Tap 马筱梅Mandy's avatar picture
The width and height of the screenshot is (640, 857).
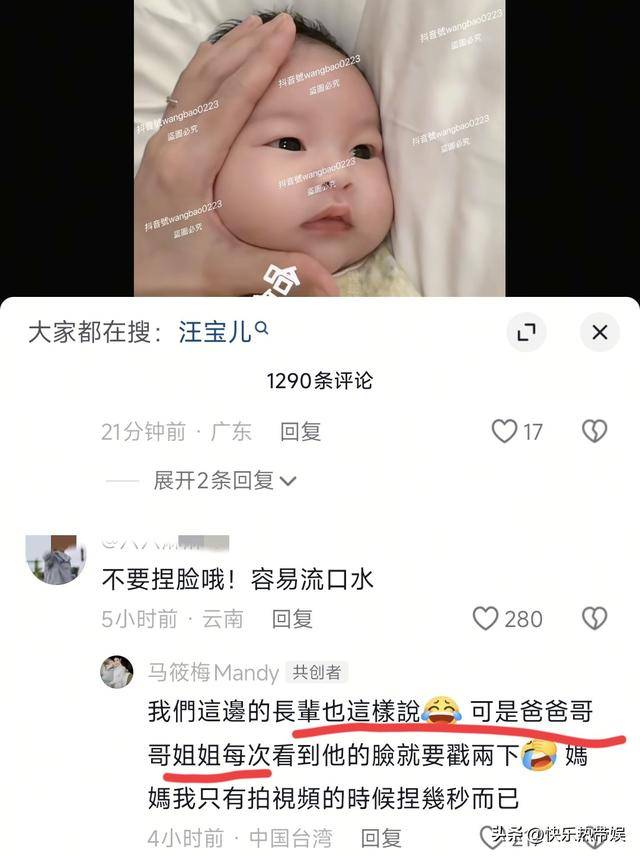tap(116, 672)
